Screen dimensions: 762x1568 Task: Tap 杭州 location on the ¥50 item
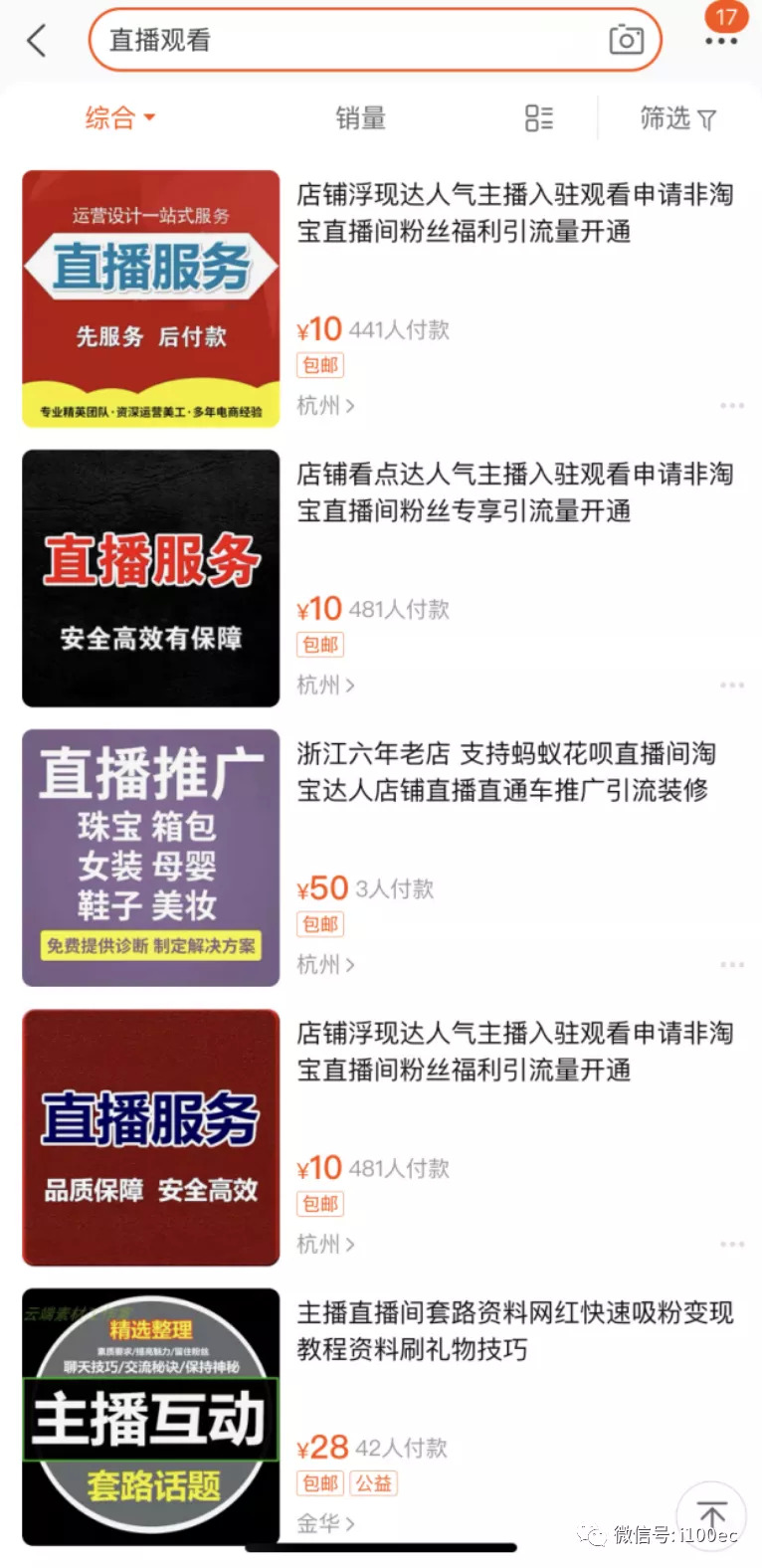pyautogui.click(x=325, y=964)
